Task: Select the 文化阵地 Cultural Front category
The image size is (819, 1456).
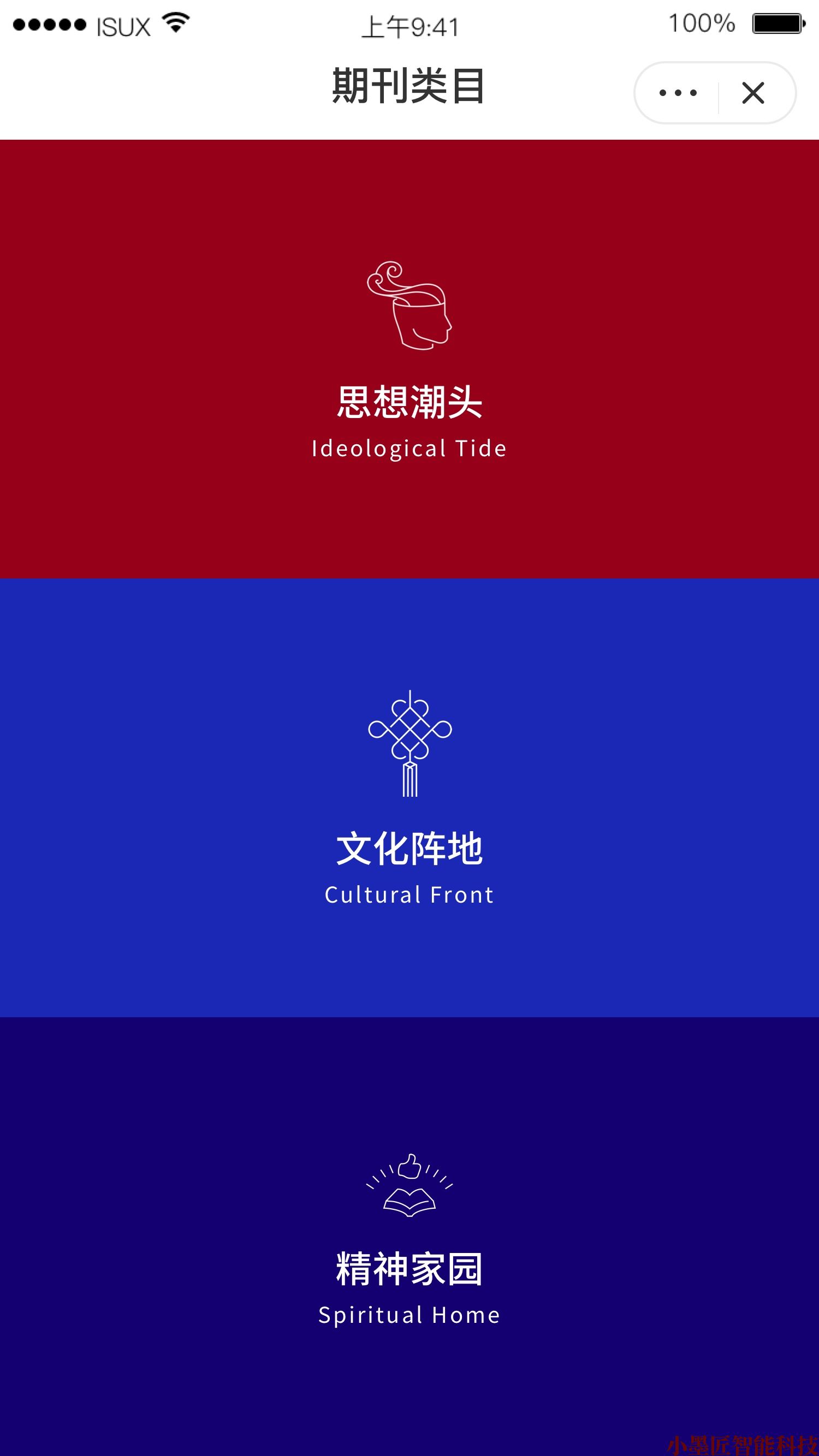Action: pos(410,798)
